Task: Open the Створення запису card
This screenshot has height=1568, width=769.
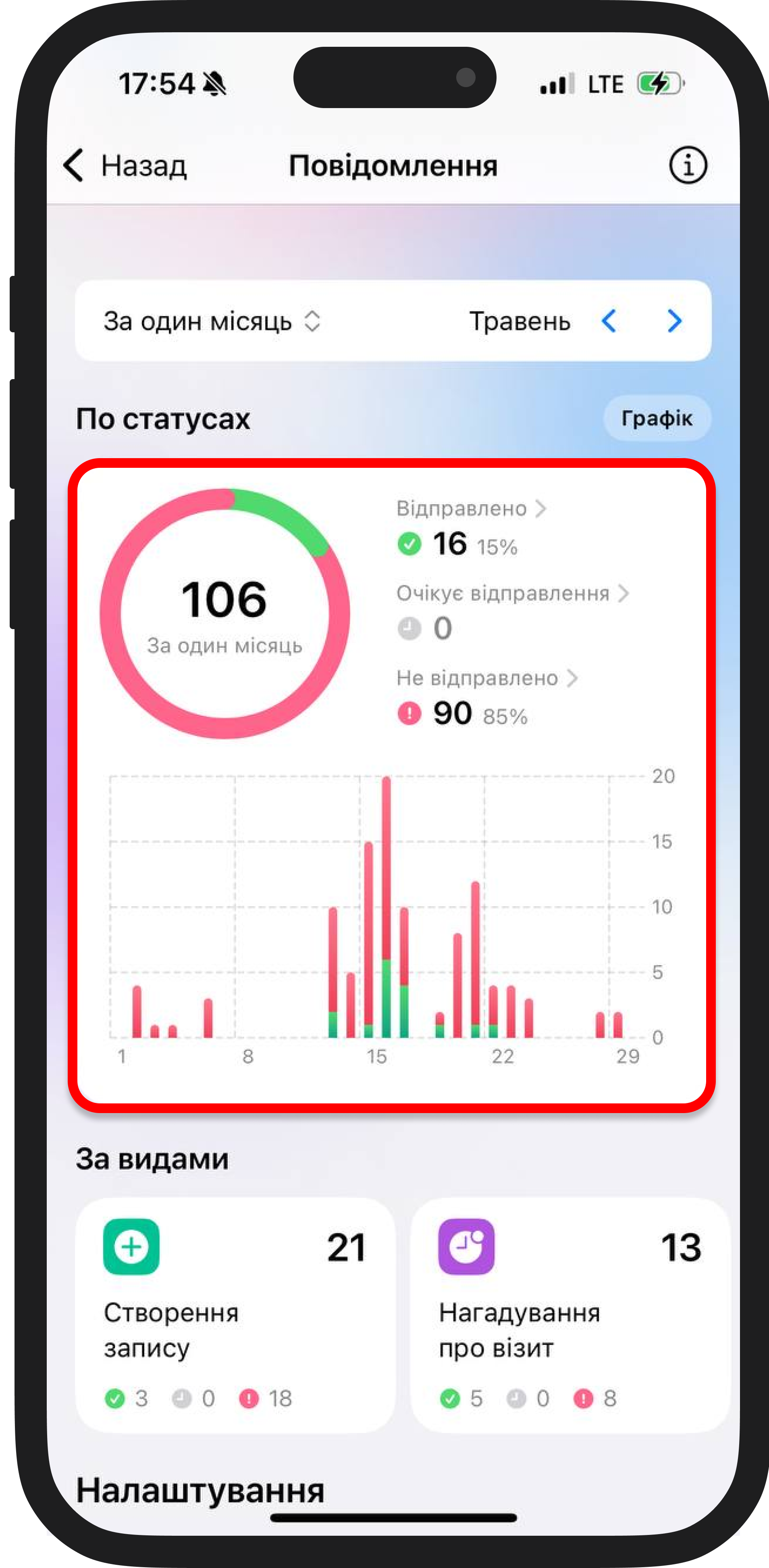Action: [x=235, y=1315]
